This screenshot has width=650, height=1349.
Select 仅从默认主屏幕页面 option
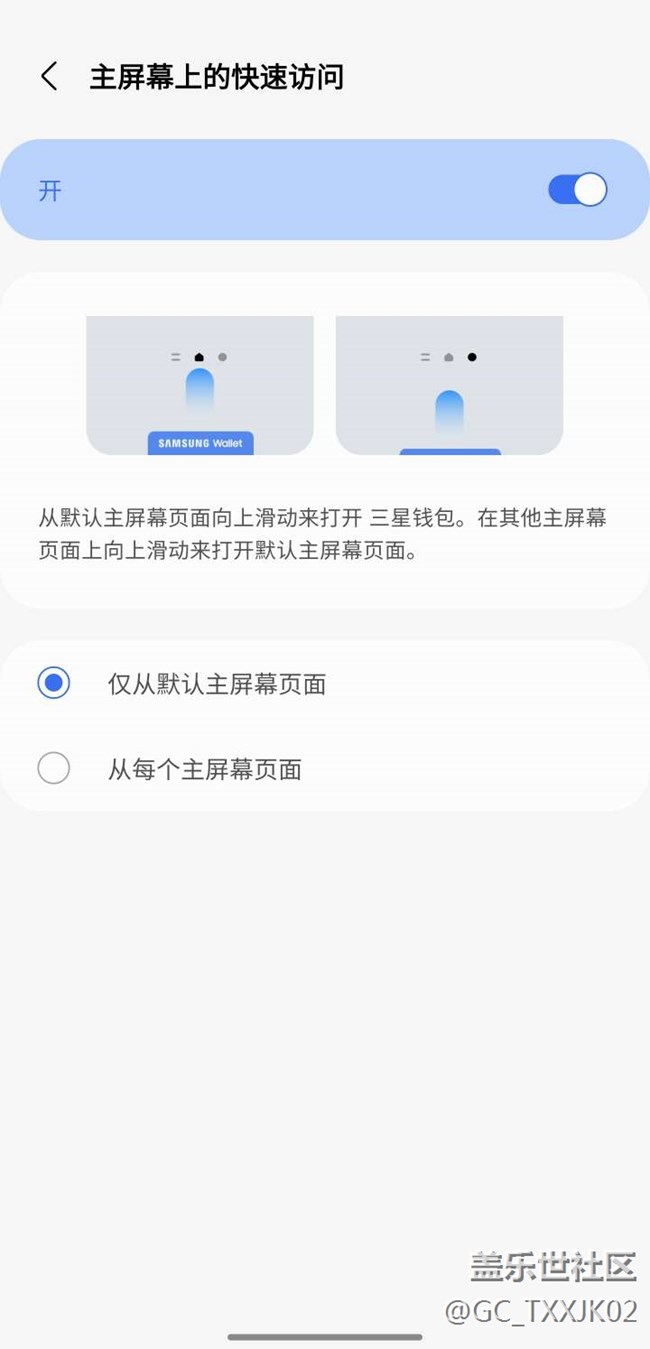(54, 684)
